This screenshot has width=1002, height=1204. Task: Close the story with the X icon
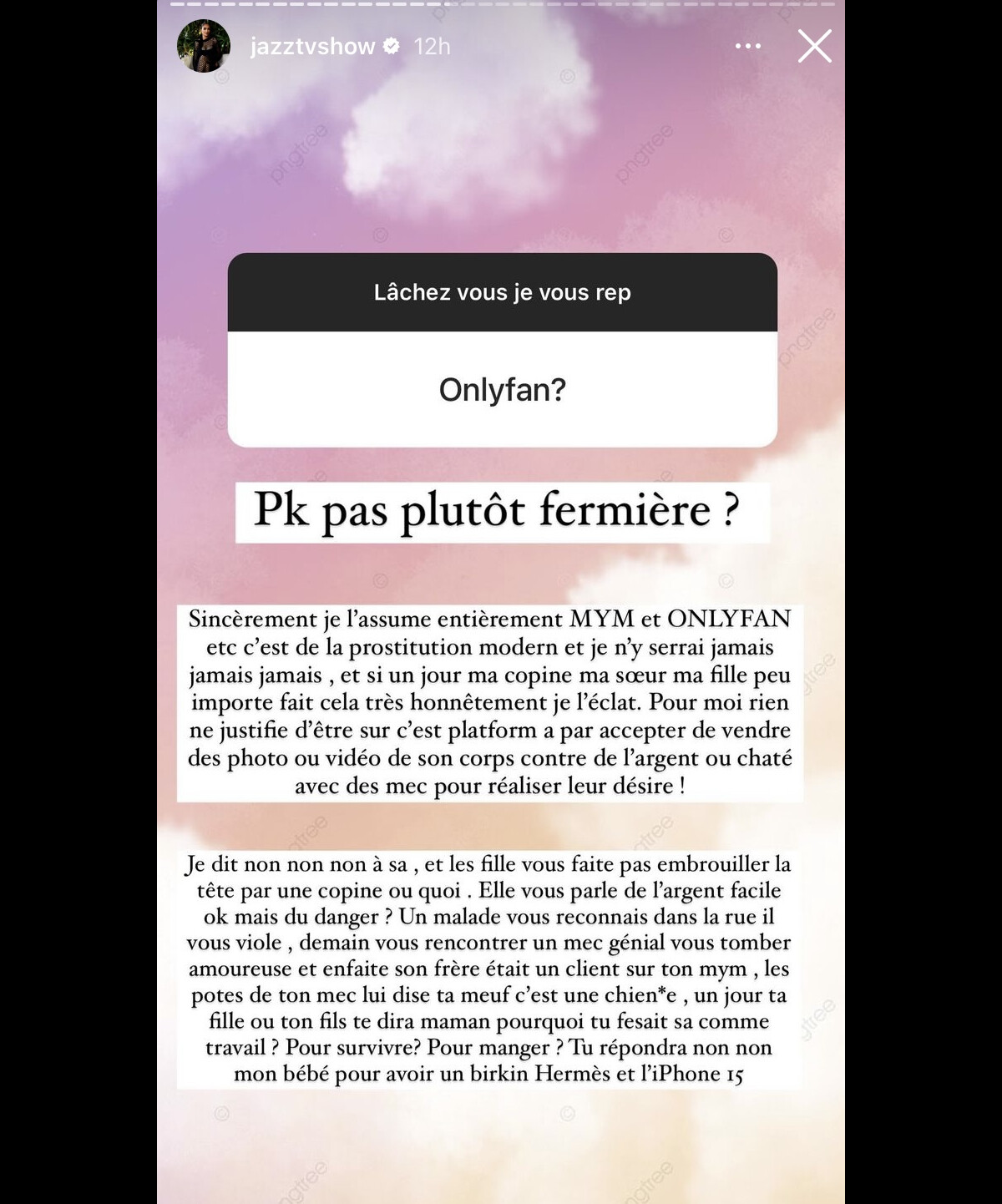[x=814, y=47]
